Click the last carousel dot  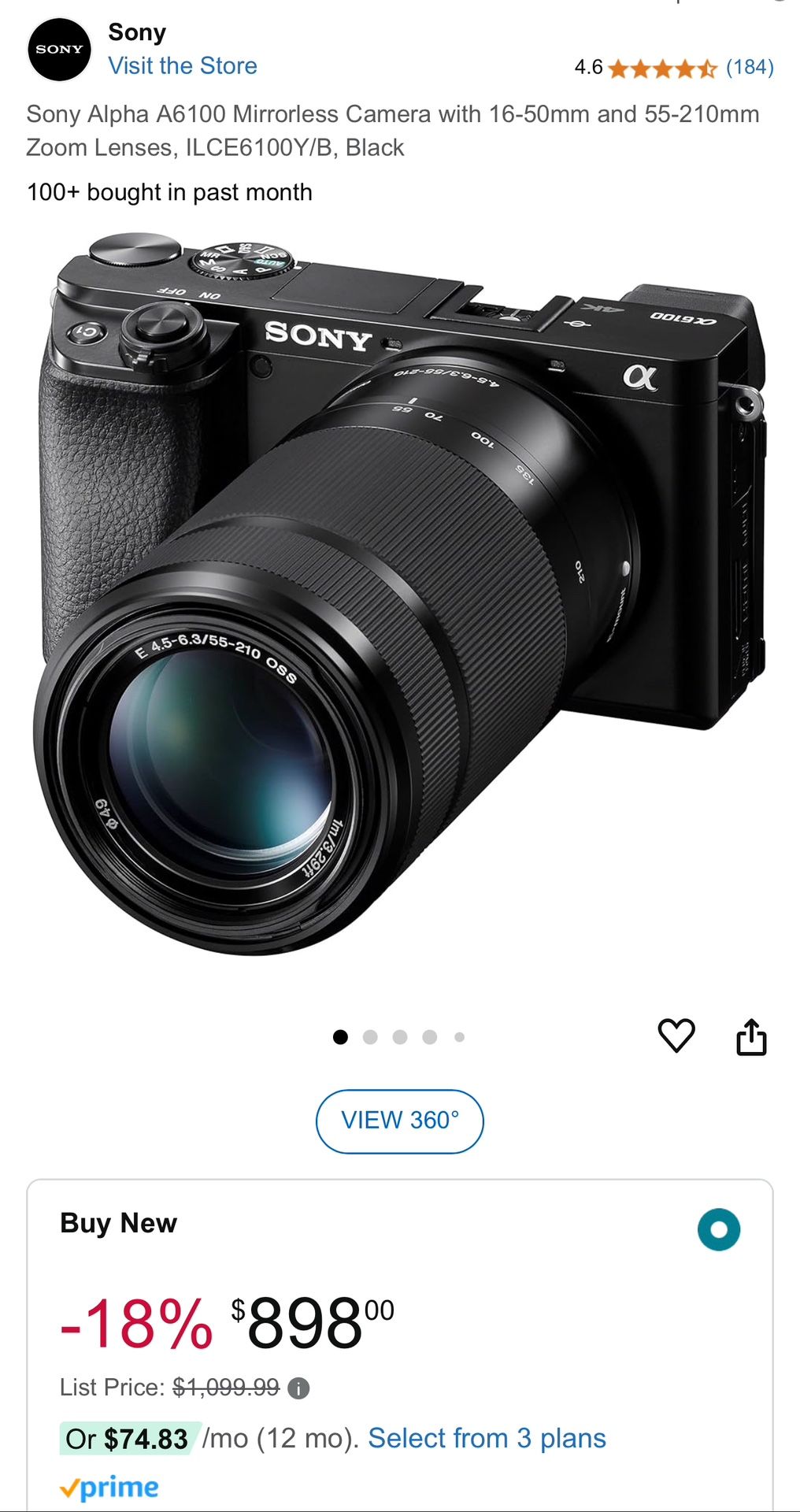click(x=459, y=1036)
